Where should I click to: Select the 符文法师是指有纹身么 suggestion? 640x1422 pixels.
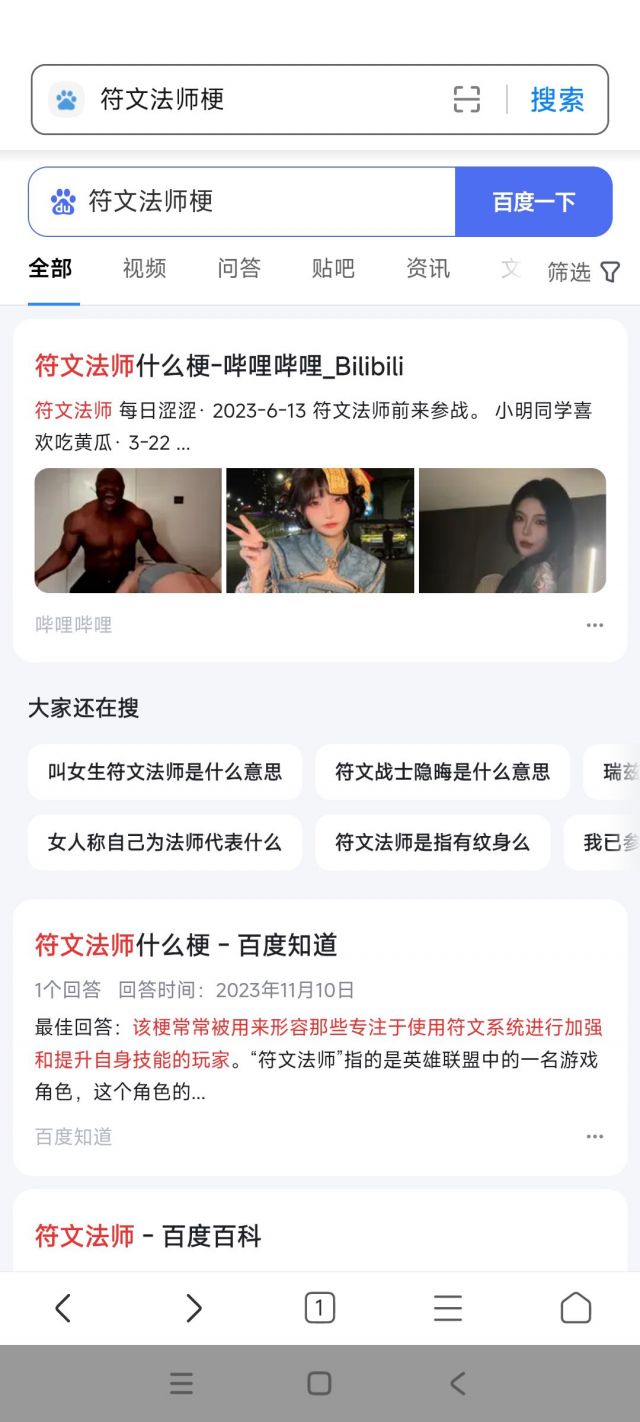tap(432, 842)
